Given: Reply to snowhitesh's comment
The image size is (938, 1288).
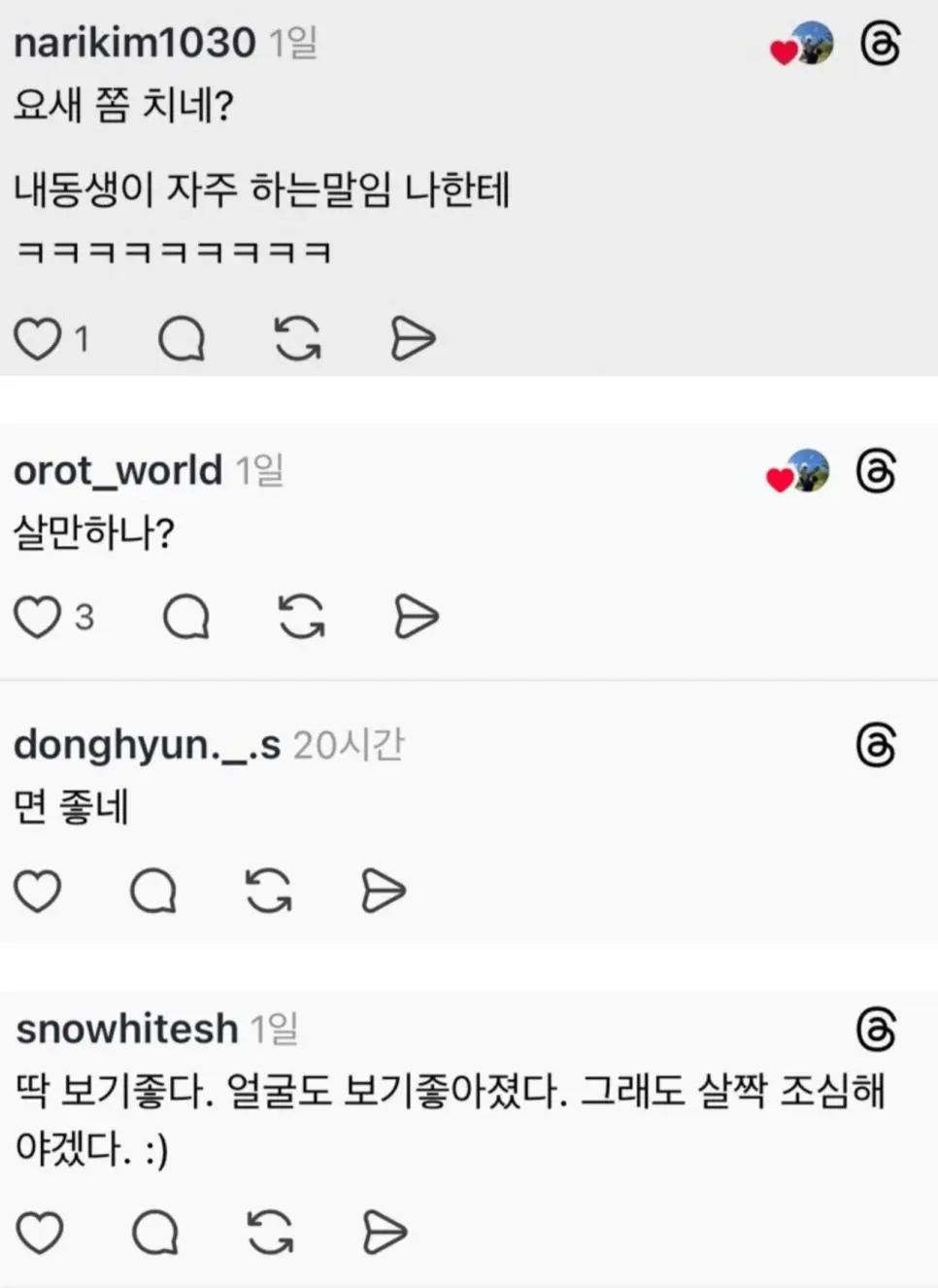Looking at the screenshot, I should pos(155,1233).
